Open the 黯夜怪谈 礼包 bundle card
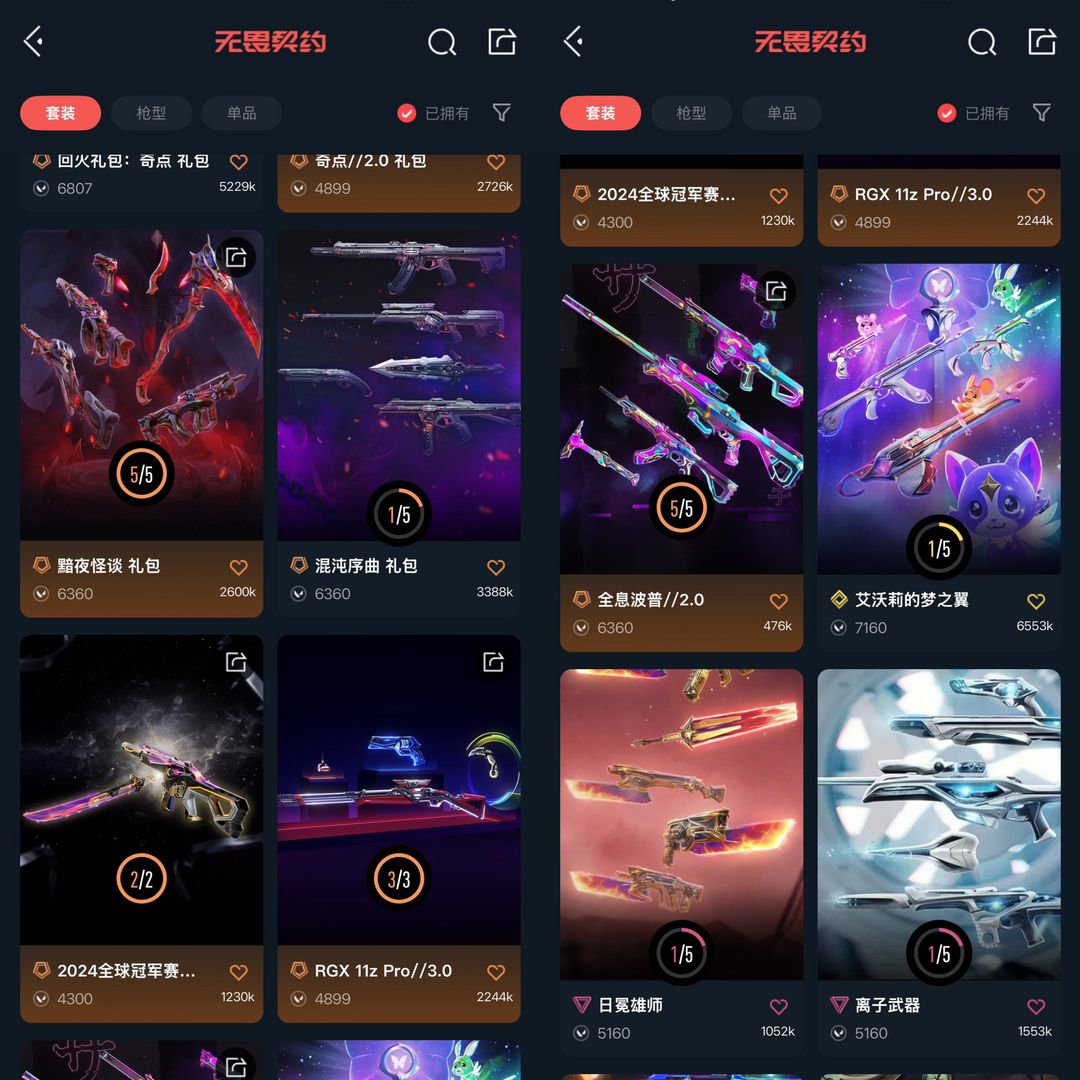Viewport: 1080px width, 1080px height. pyautogui.click(x=141, y=423)
